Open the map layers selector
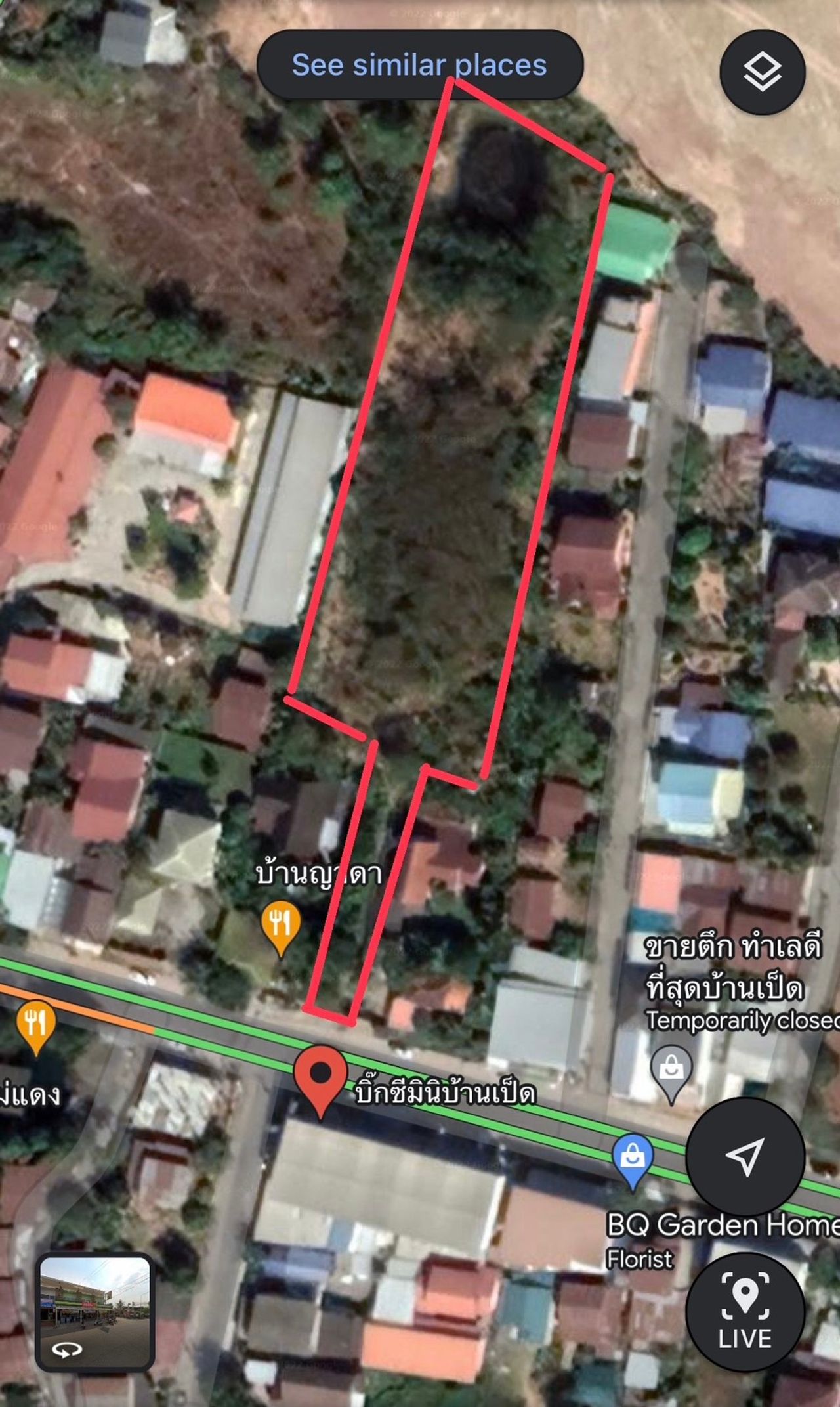This screenshot has height=1407, width=840. (x=762, y=72)
